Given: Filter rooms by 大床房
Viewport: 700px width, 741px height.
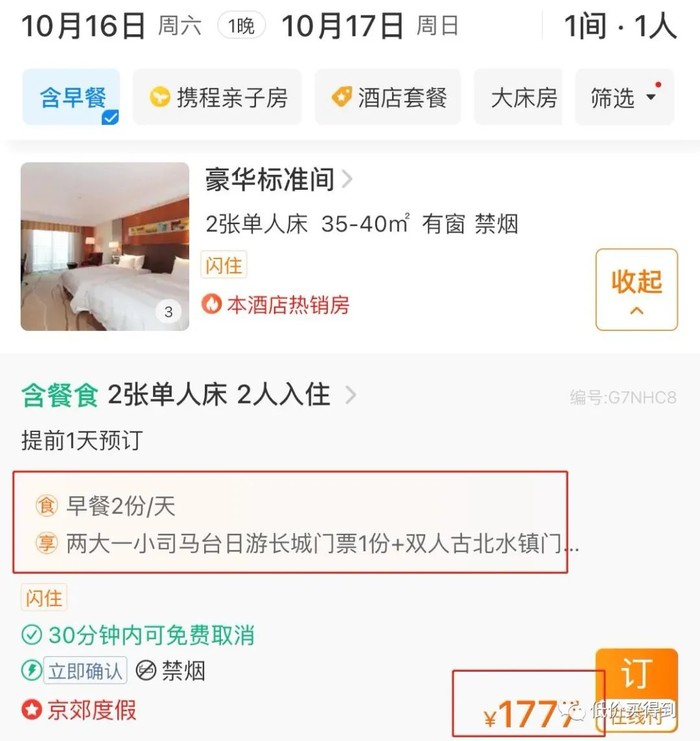Looking at the screenshot, I should 520,97.
